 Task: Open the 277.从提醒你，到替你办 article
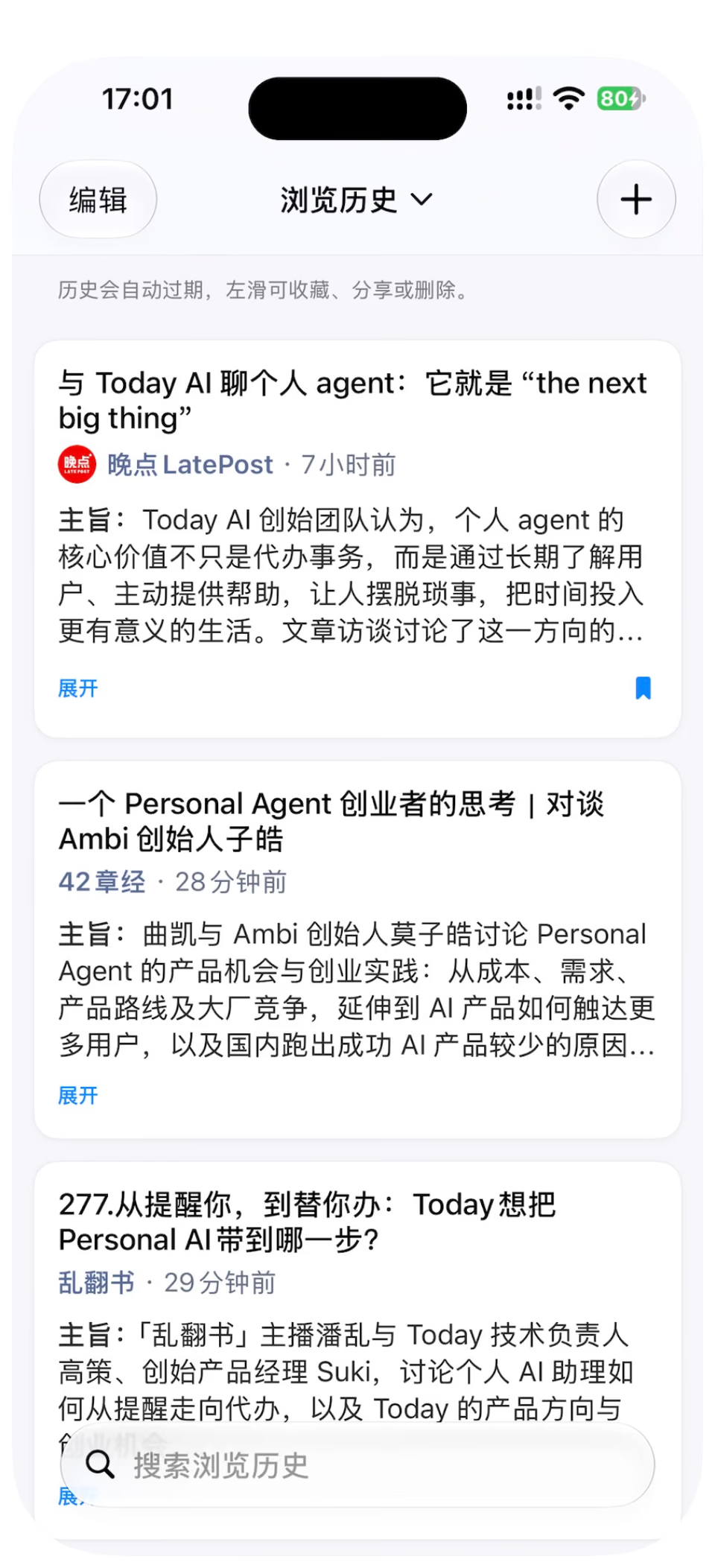tap(307, 1222)
